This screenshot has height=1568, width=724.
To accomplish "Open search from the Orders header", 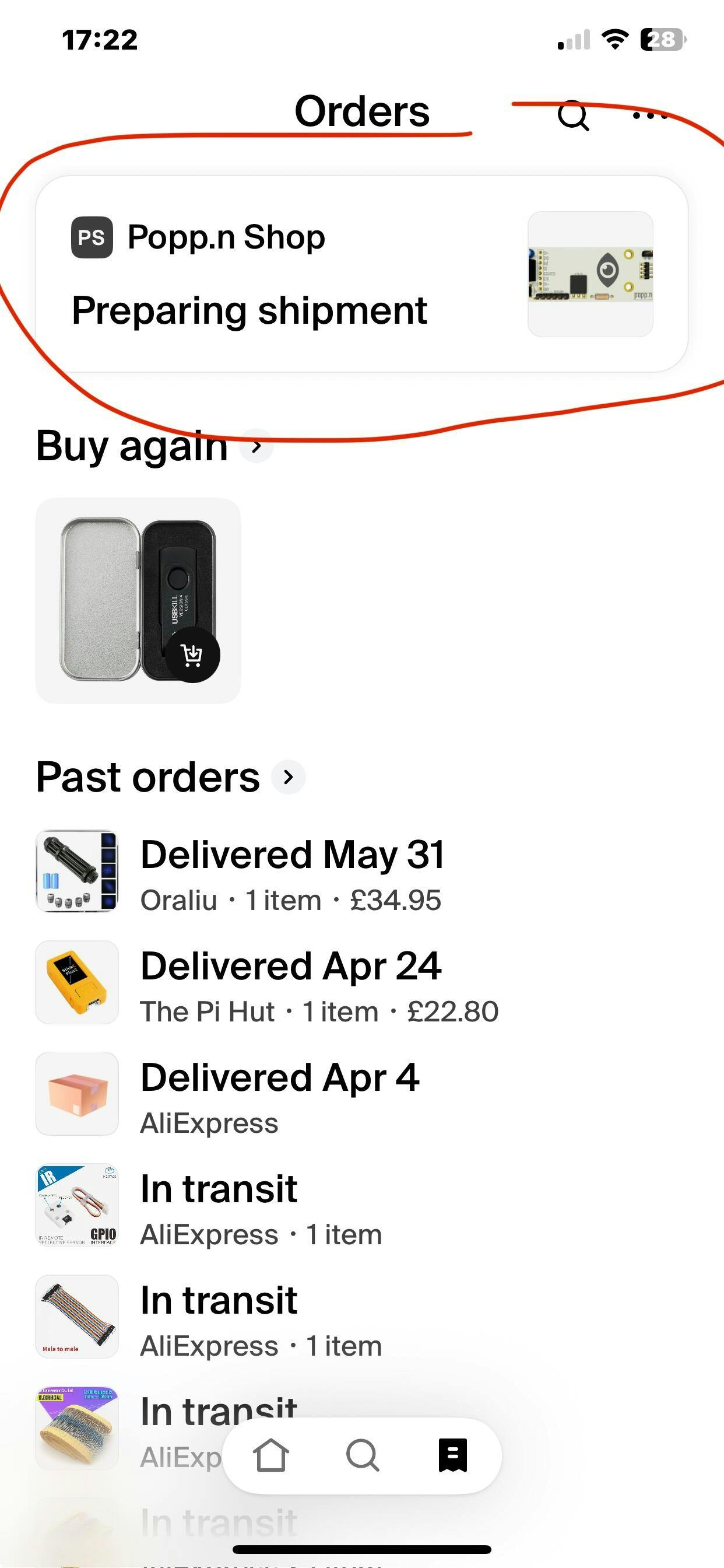I will (573, 115).
